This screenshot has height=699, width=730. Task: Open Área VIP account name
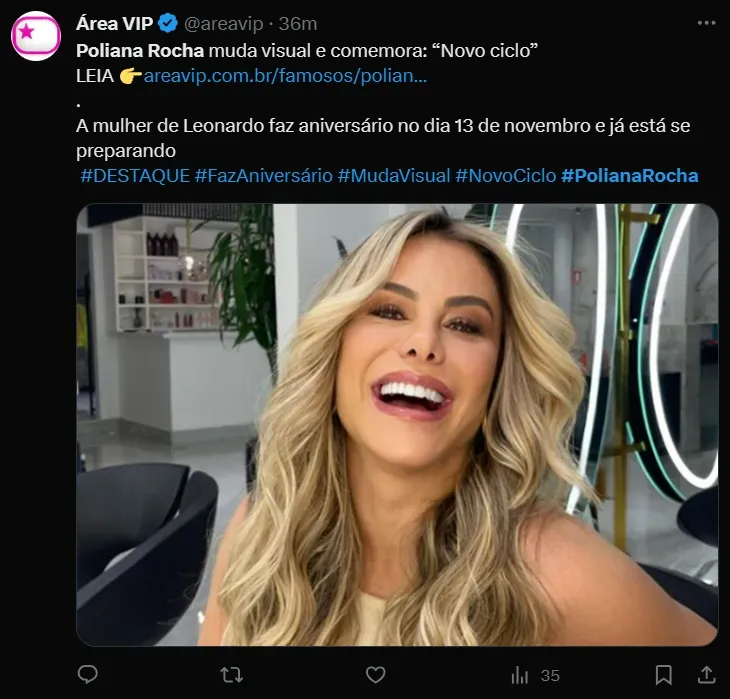[x=114, y=23]
